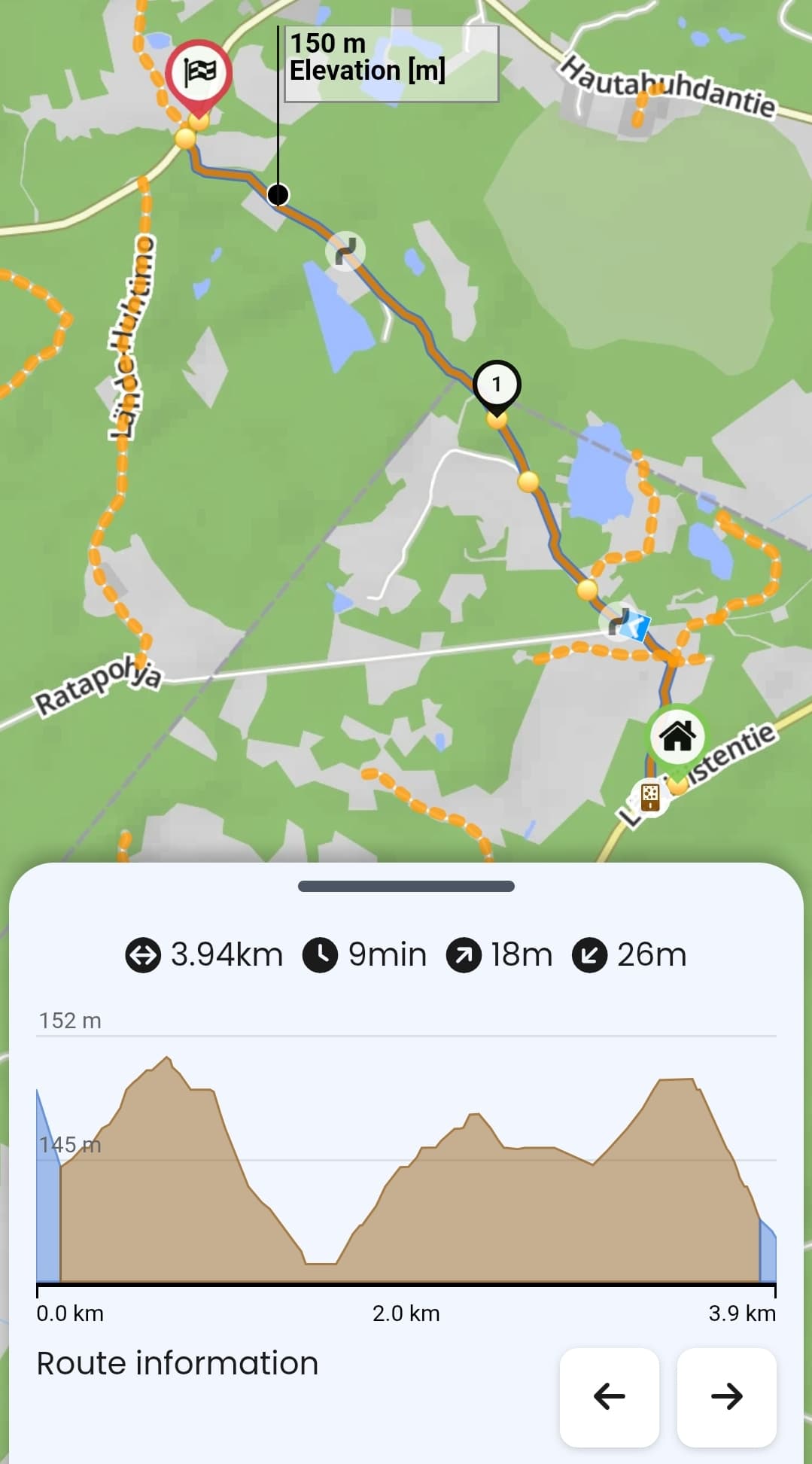
Task: Tap the checkered flag destination marker
Action: [x=199, y=74]
